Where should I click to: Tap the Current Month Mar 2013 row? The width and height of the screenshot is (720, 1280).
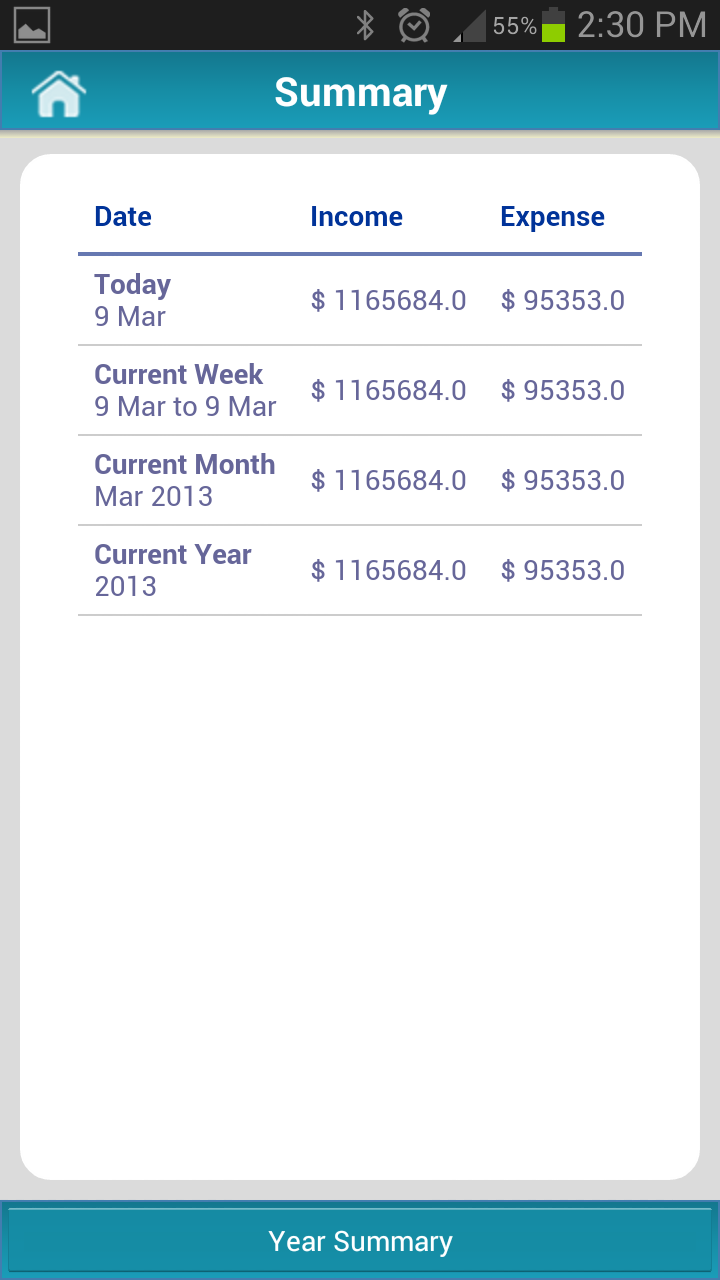click(184, 480)
